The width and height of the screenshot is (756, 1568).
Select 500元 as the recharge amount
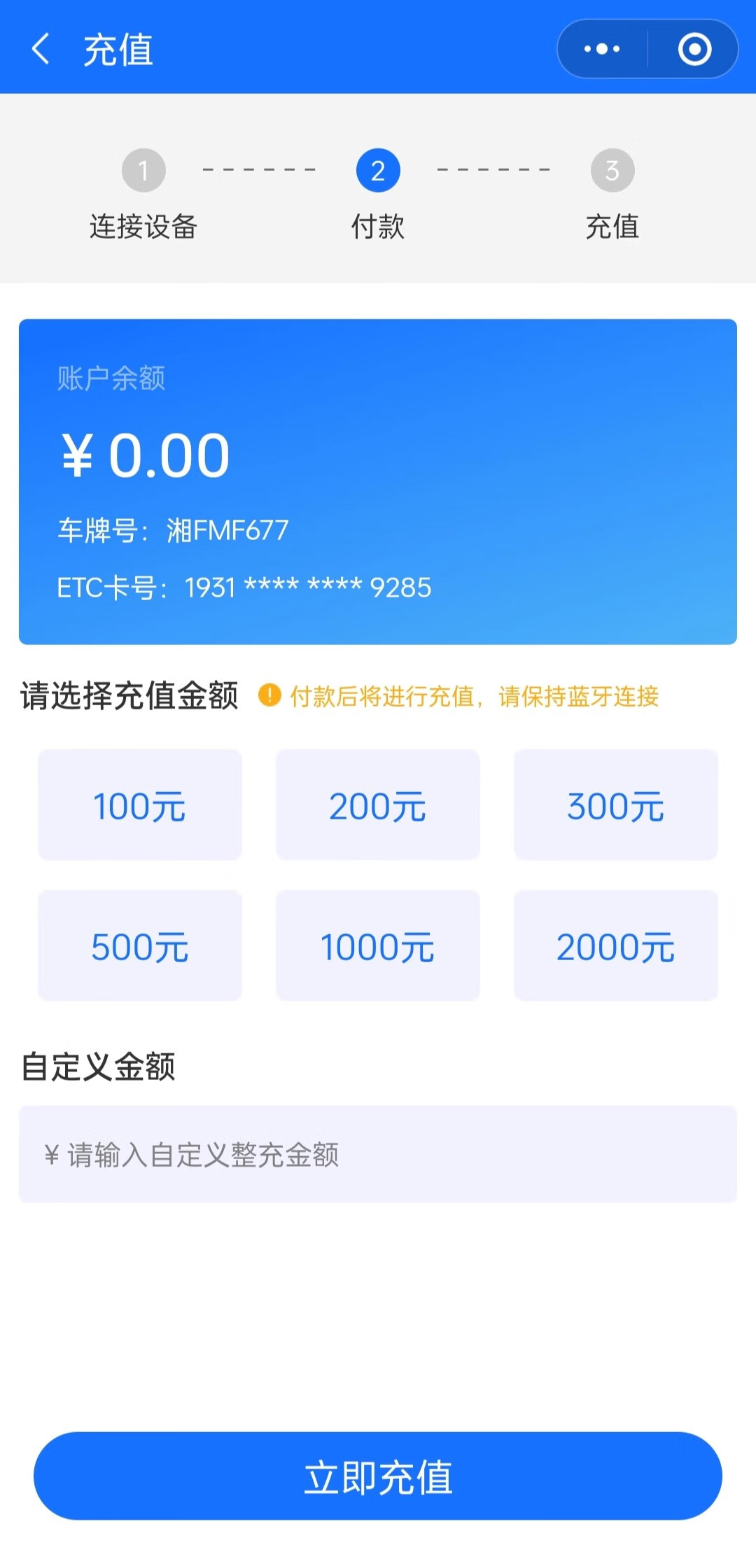pos(140,945)
